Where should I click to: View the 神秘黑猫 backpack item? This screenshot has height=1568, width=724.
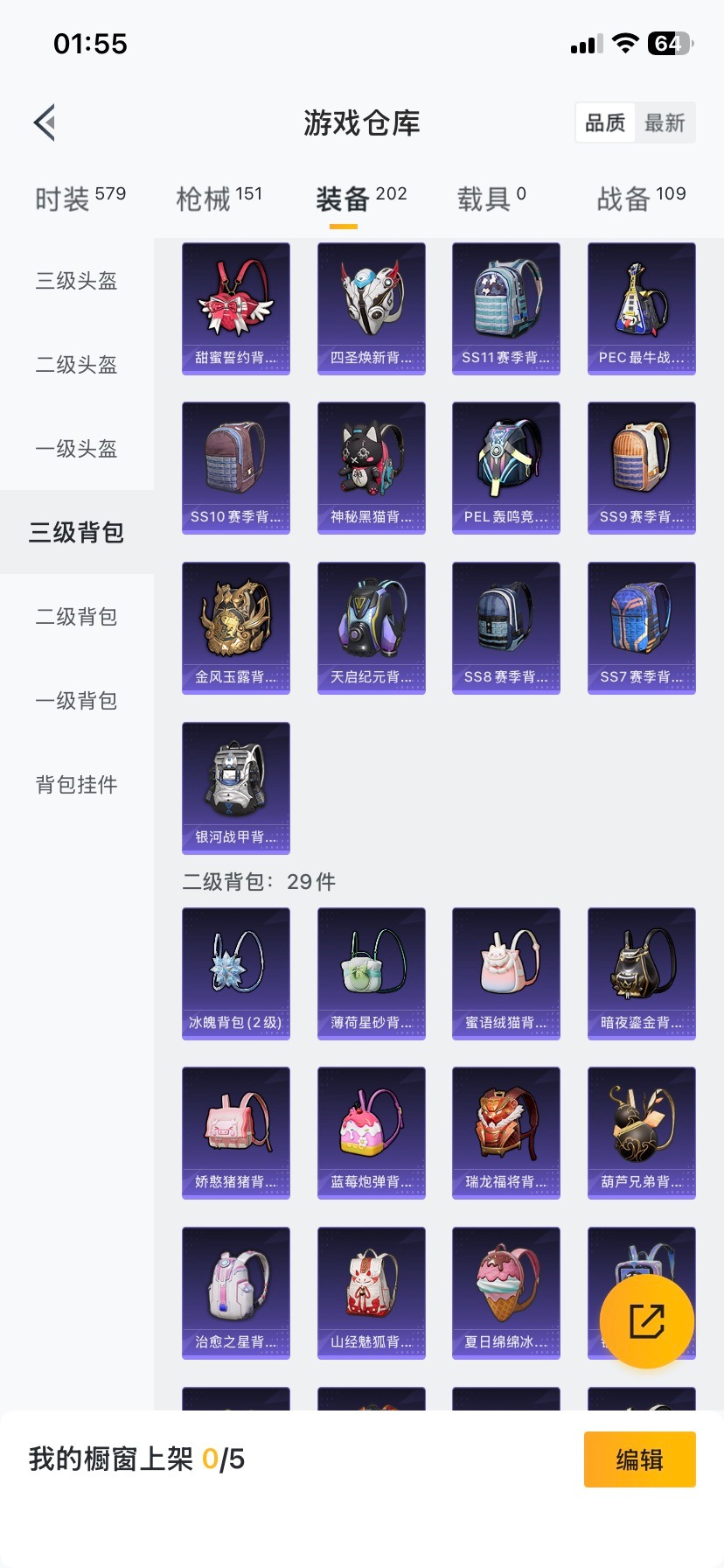[x=371, y=467]
